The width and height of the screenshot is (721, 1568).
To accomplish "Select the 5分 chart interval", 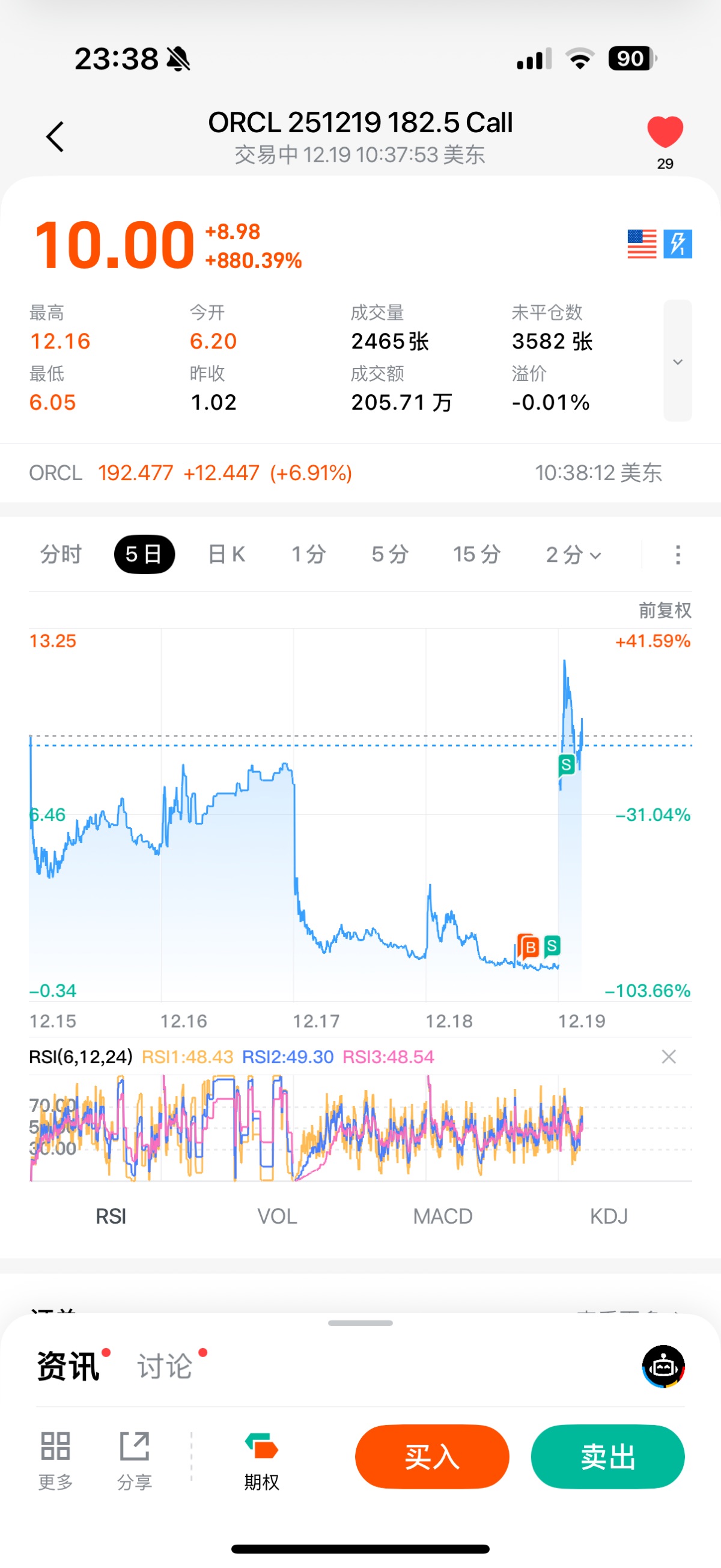I will [390, 555].
